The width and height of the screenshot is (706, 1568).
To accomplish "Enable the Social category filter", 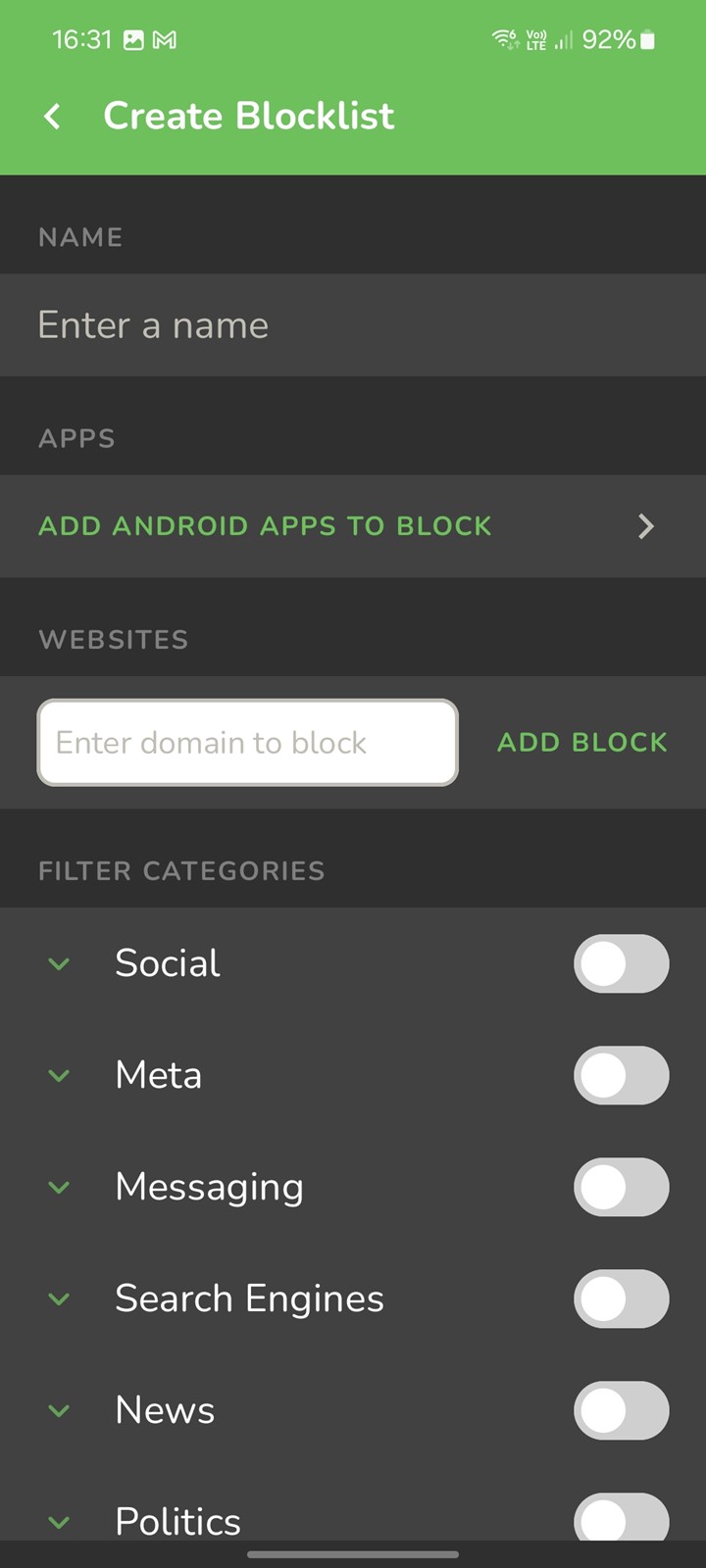I will (x=622, y=963).
